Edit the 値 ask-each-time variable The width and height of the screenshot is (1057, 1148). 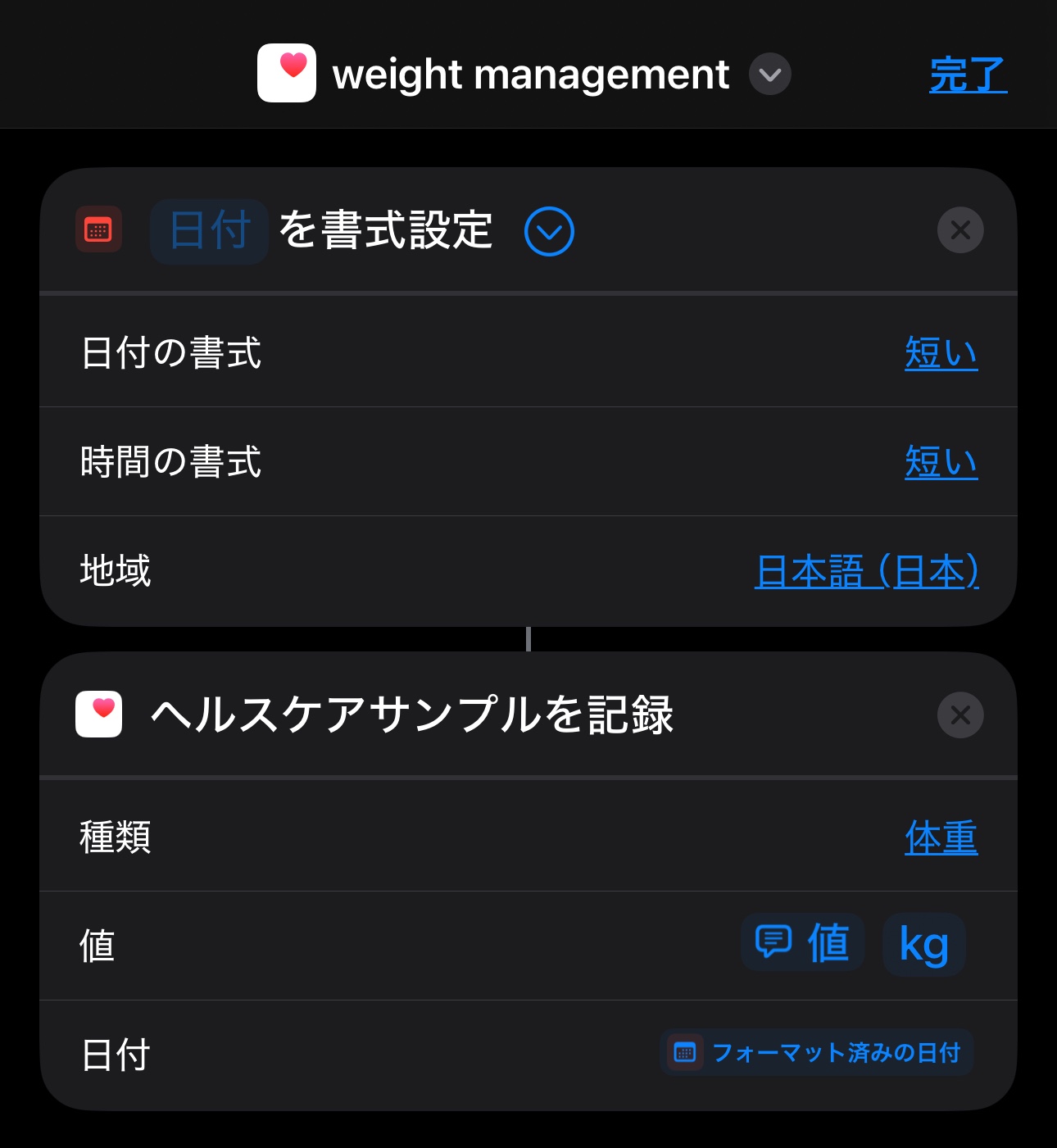(x=802, y=942)
